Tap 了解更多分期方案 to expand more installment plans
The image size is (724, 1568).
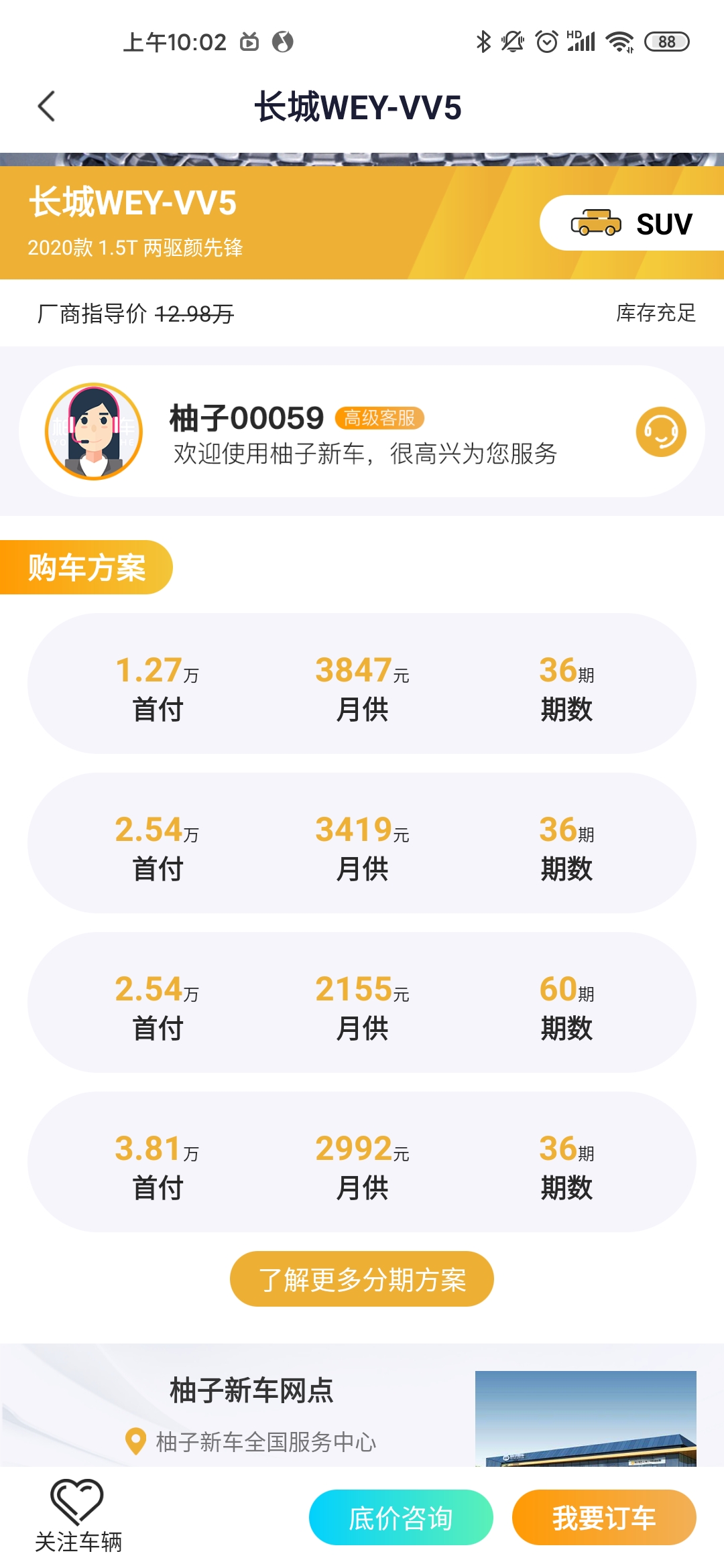pyautogui.click(x=361, y=1278)
